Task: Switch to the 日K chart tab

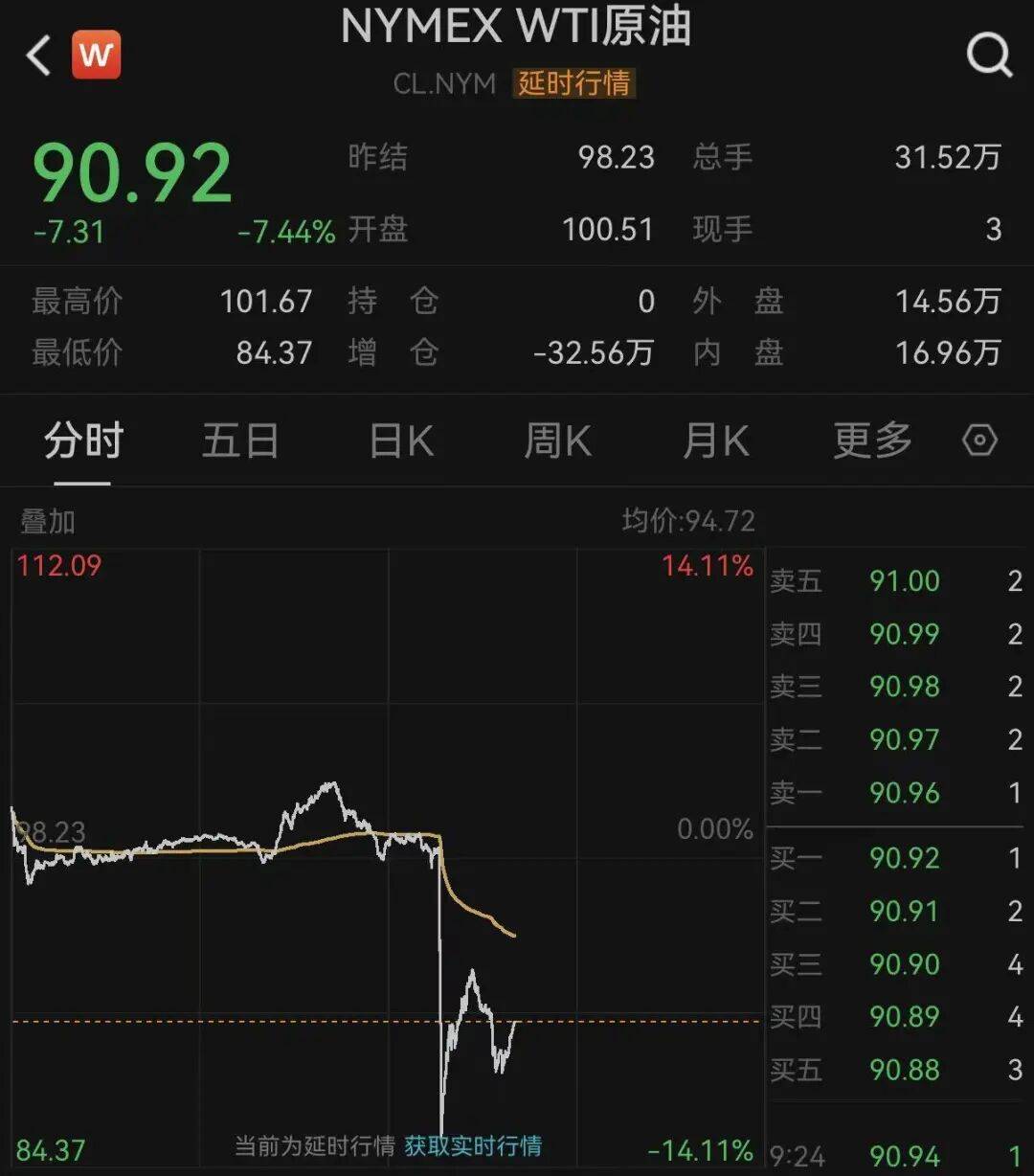Action: point(401,441)
